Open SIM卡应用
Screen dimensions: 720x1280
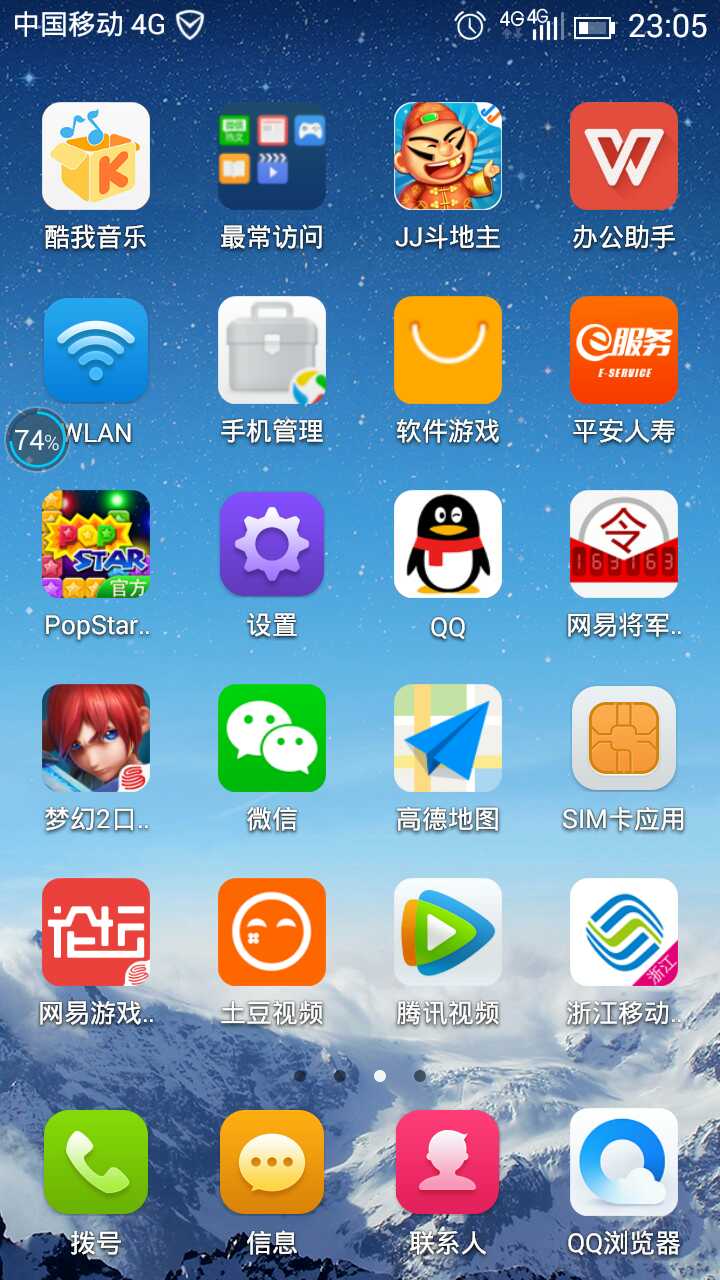(624, 738)
